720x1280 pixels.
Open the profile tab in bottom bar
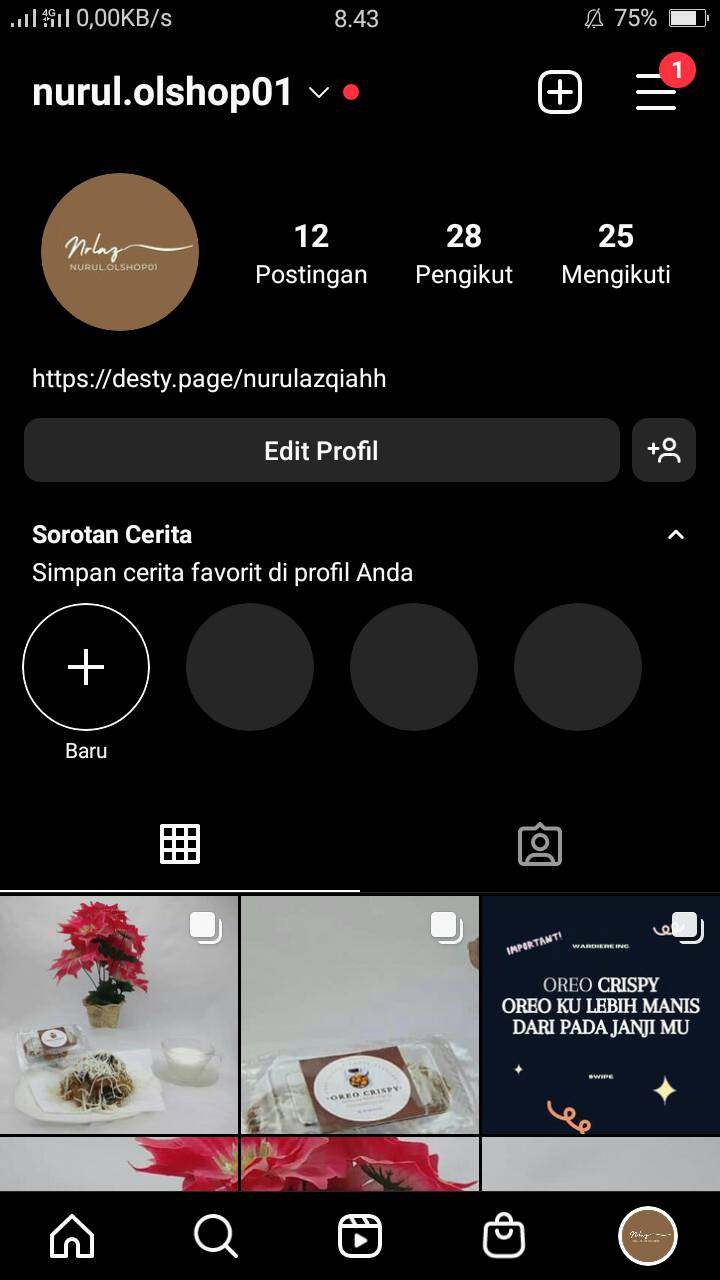648,1237
